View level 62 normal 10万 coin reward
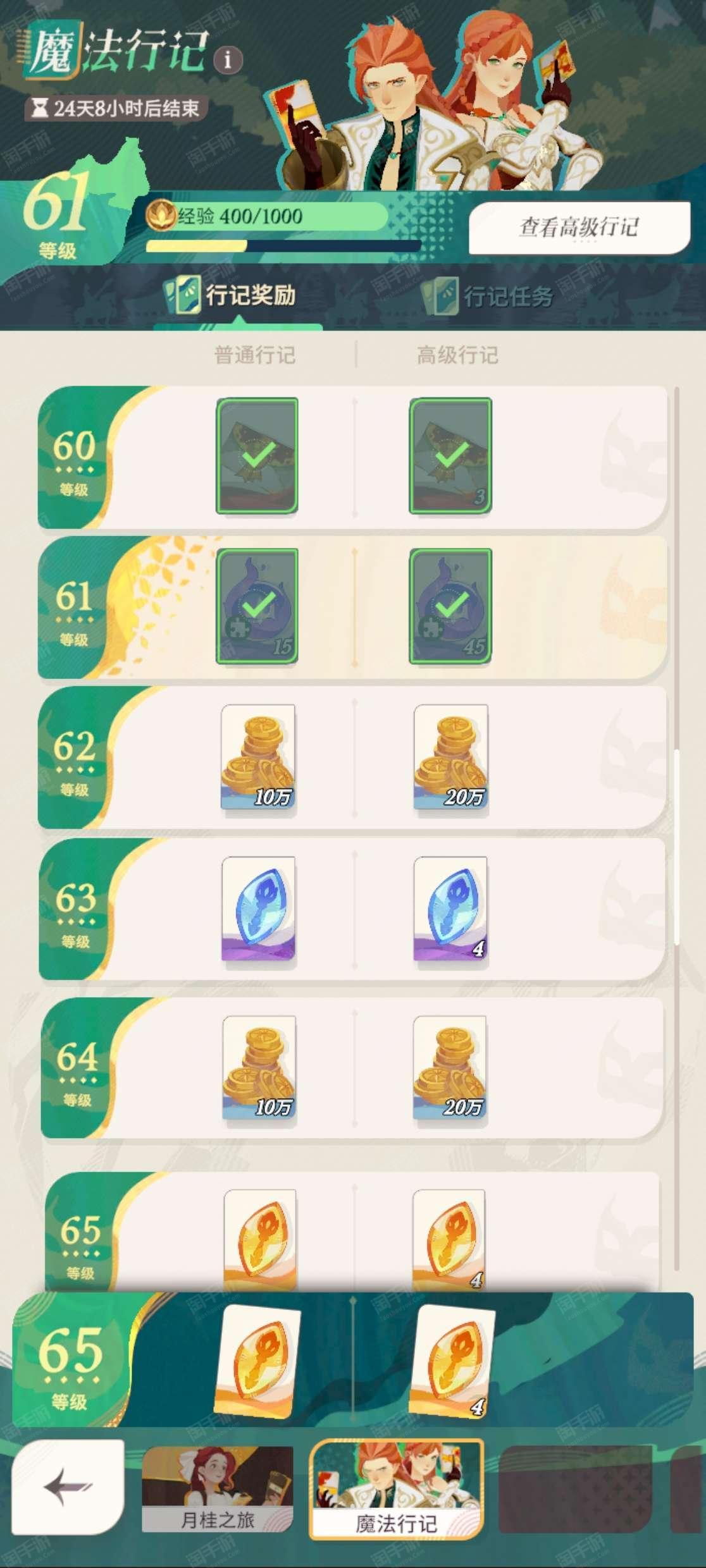The image size is (706, 1568). coord(257,757)
